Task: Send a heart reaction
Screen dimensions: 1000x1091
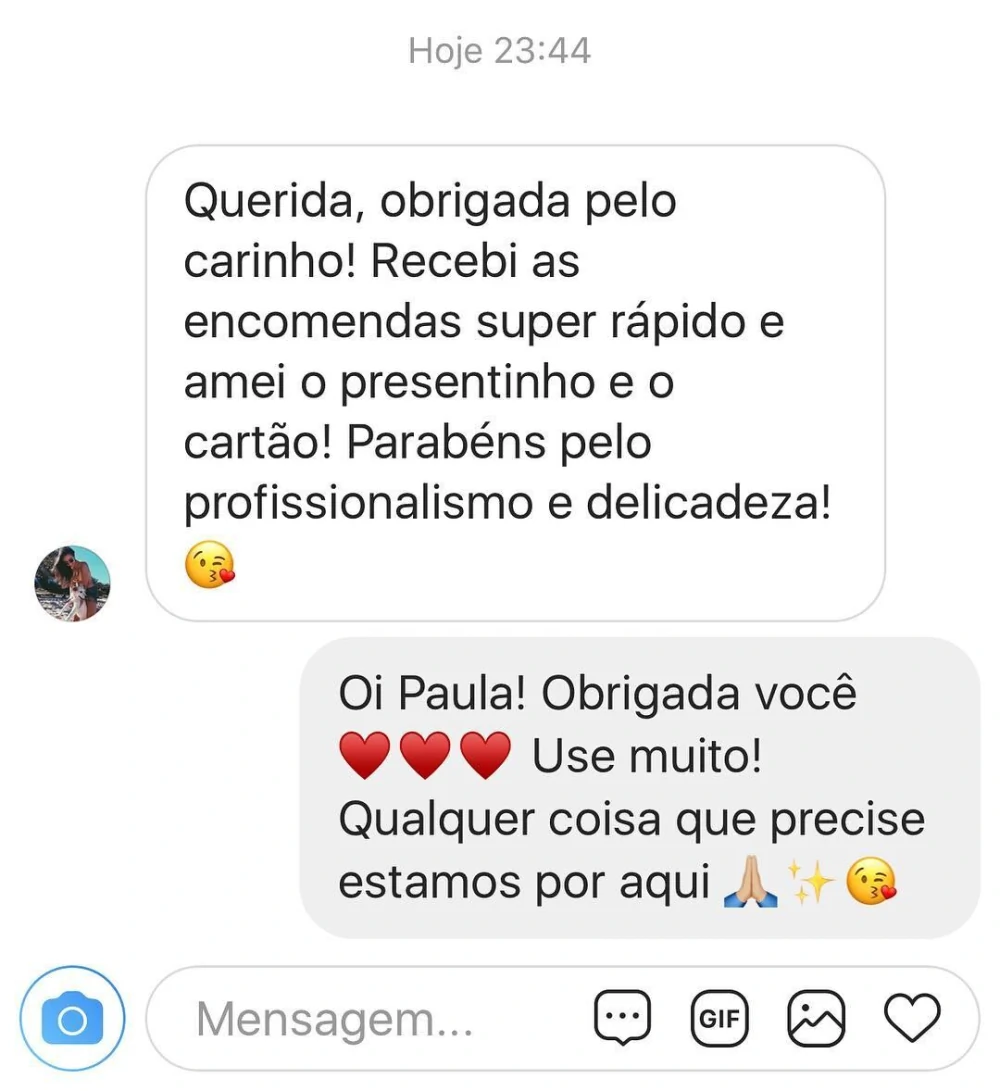Action: point(912,1019)
